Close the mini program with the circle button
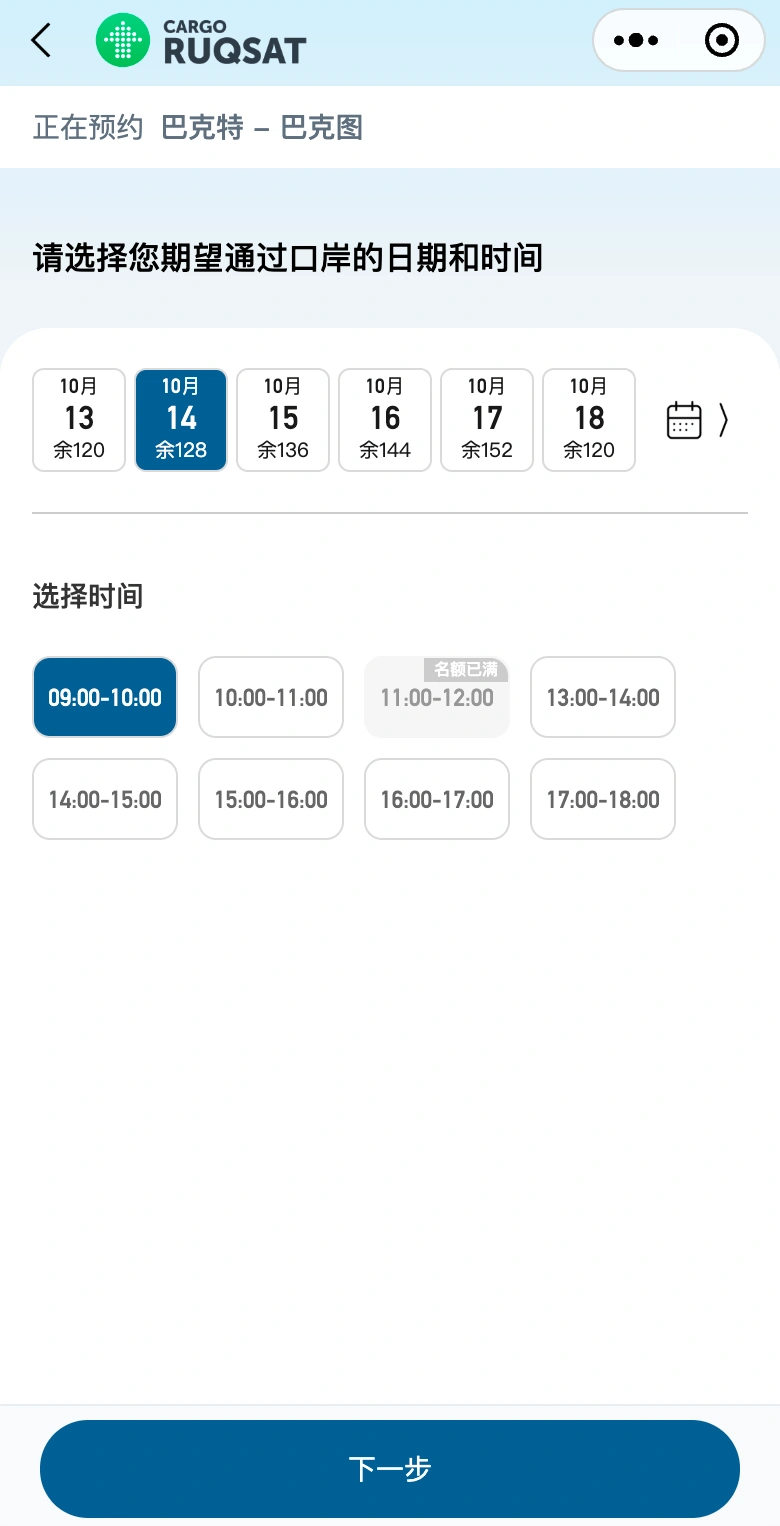 click(x=722, y=41)
